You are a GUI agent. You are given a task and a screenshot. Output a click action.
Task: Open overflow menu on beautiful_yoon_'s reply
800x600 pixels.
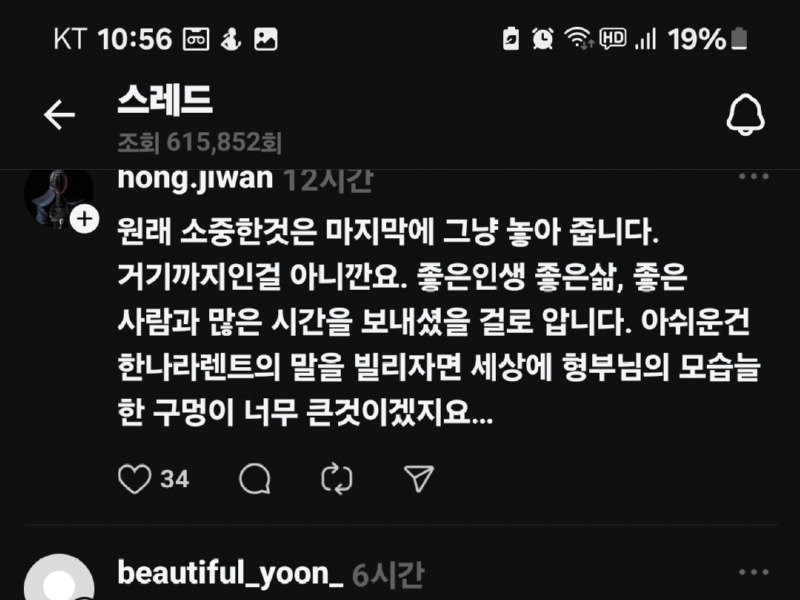point(753,572)
